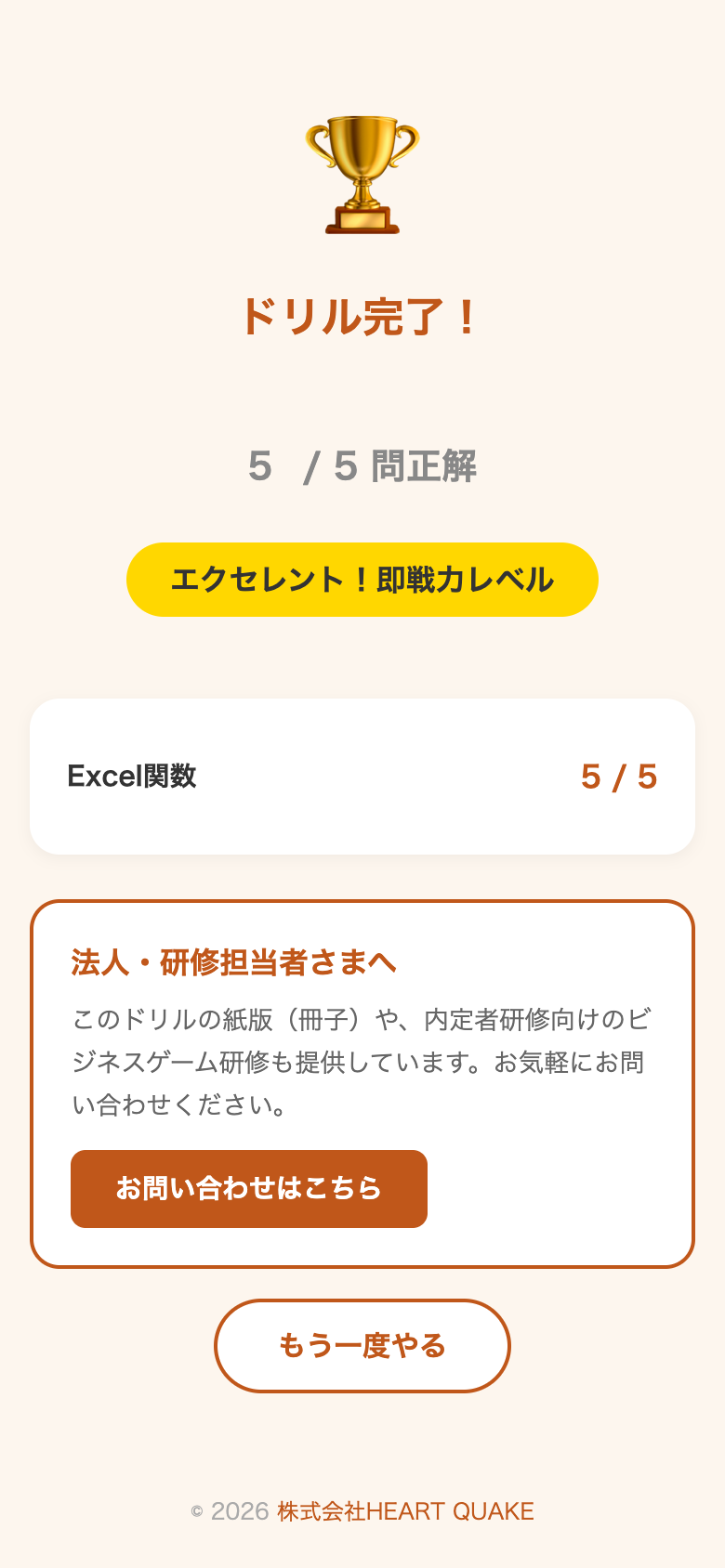Image resolution: width=725 pixels, height=1568 pixels.
Task: Expand the Excel関数 results card
Action: [362, 776]
